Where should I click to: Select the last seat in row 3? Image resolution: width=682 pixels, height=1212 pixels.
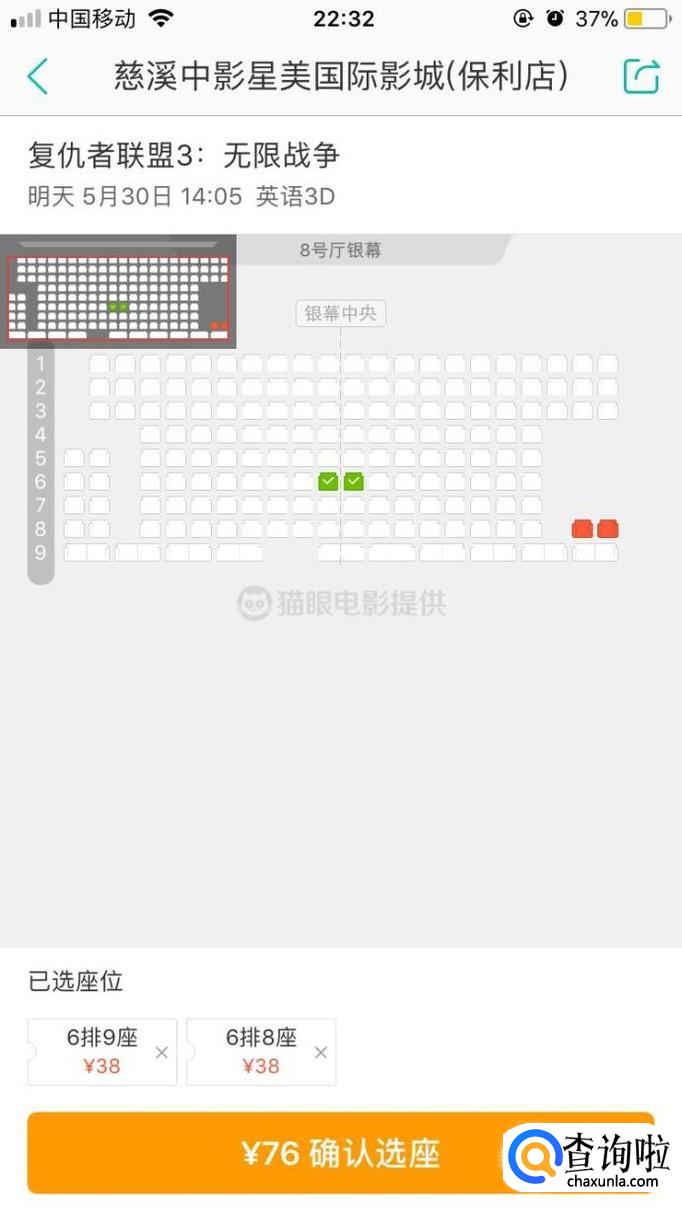(608, 411)
